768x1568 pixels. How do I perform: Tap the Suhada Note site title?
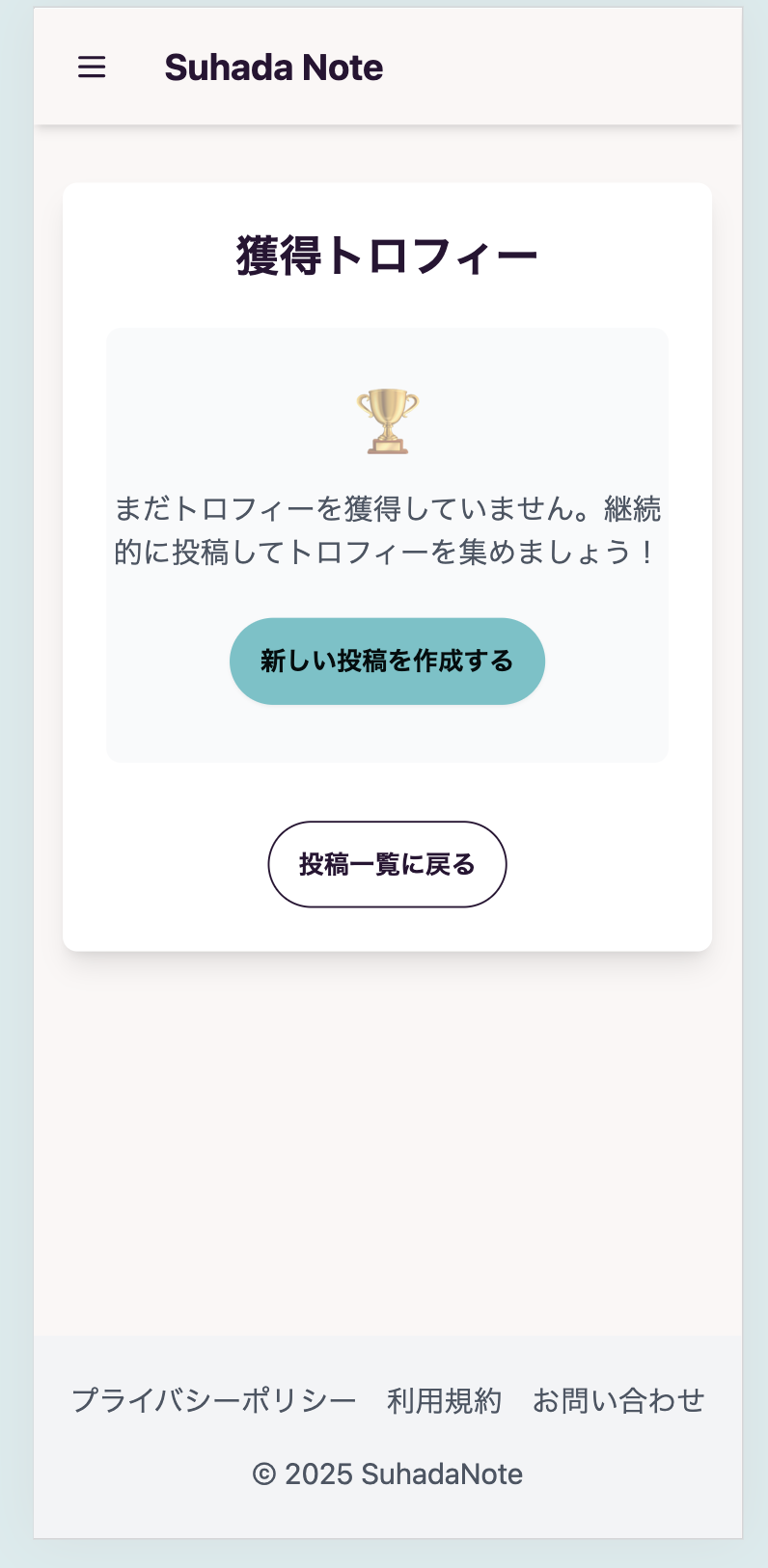point(274,68)
